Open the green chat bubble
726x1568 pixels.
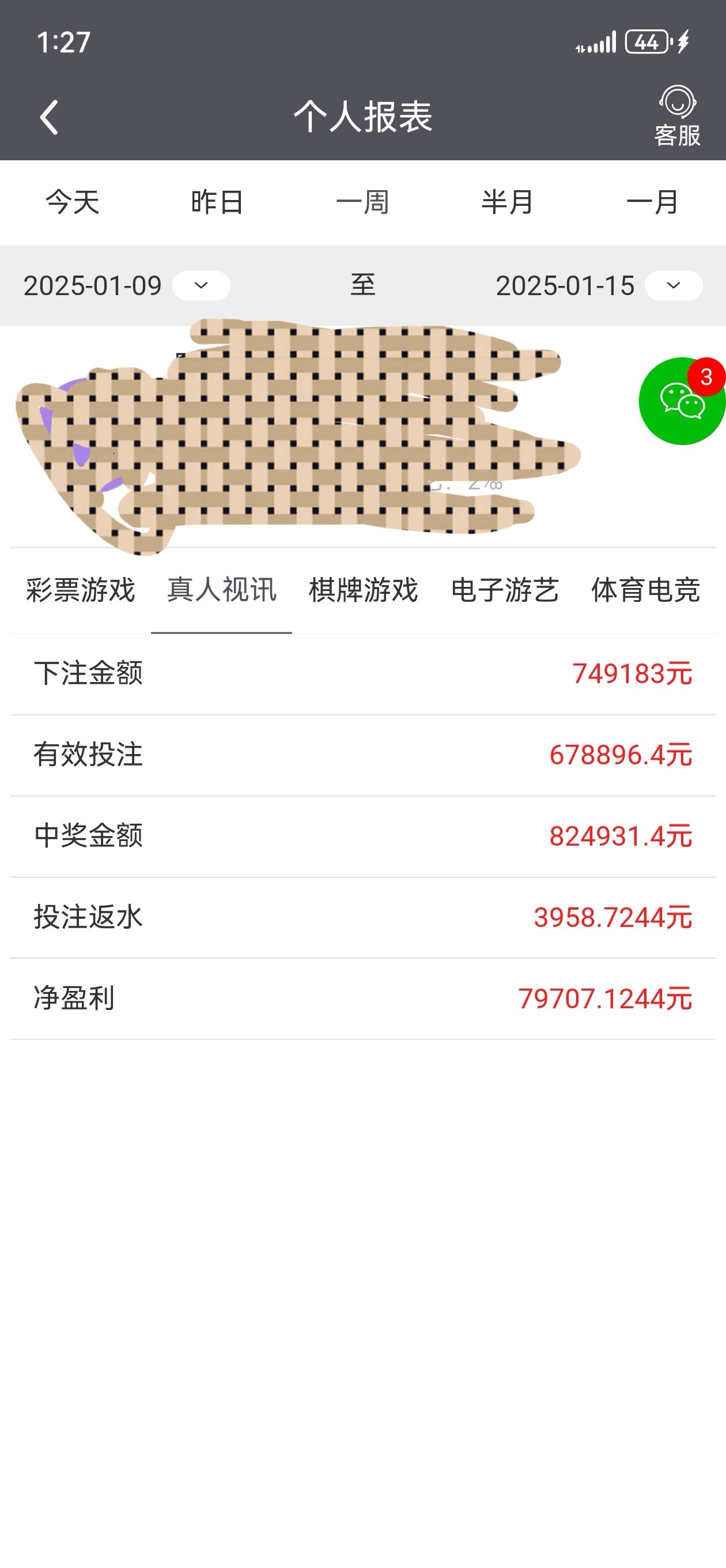click(x=682, y=401)
